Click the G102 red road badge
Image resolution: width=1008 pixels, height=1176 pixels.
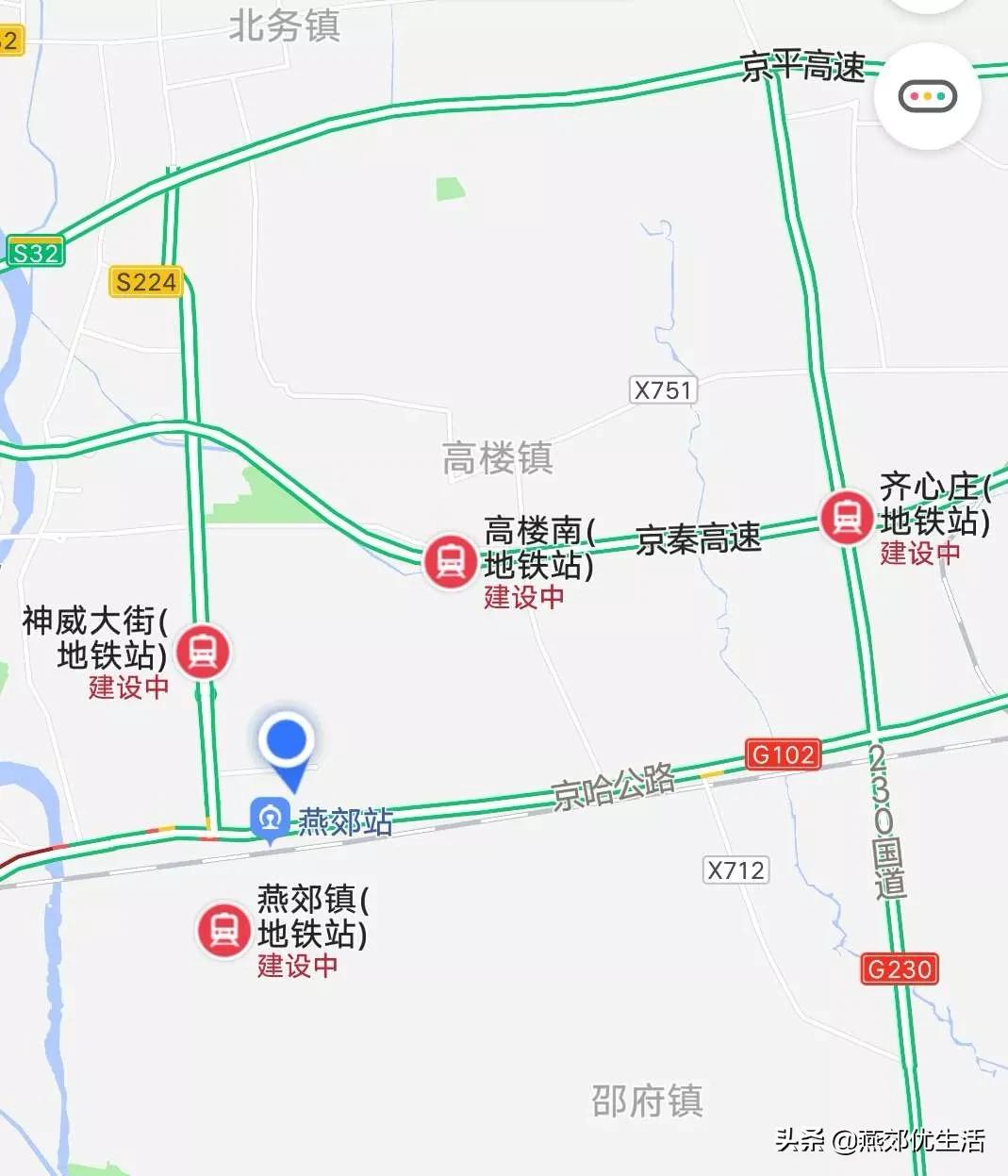tap(785, 754)
